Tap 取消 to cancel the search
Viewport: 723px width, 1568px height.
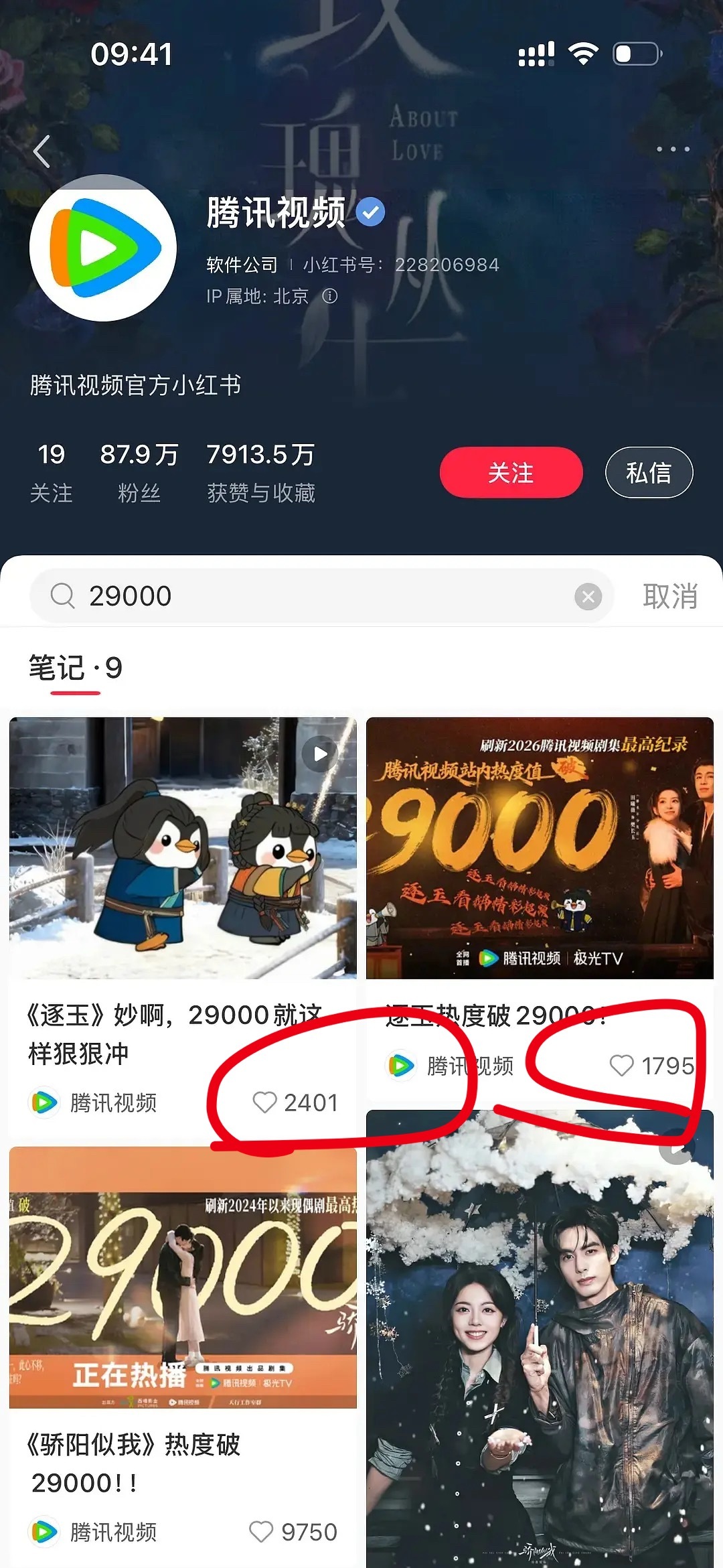coord(668,595)
